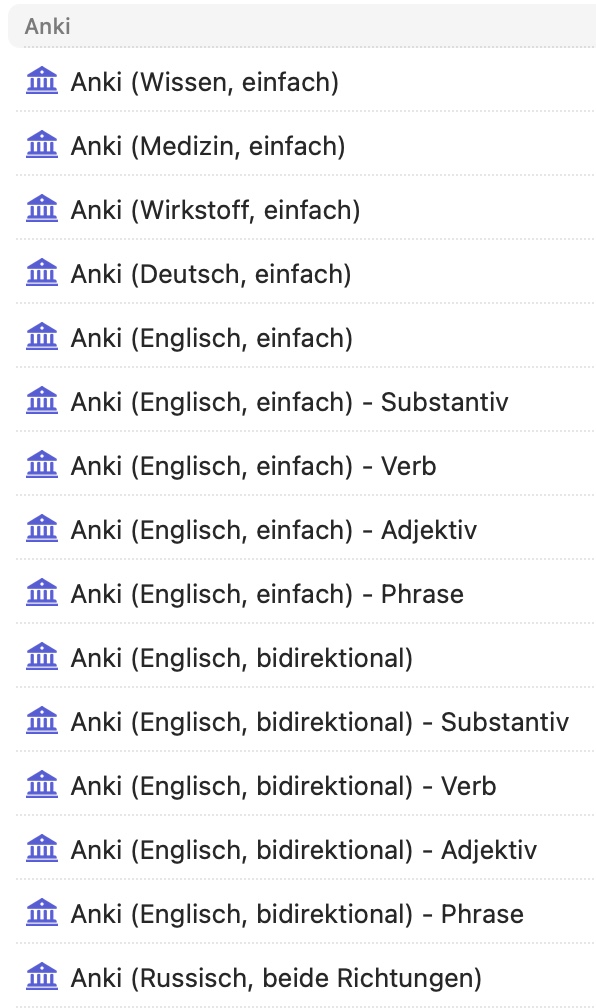
Task: Open Anki (Englisch, bidirektional) - Adjektiv
Action: pos(305,850)
